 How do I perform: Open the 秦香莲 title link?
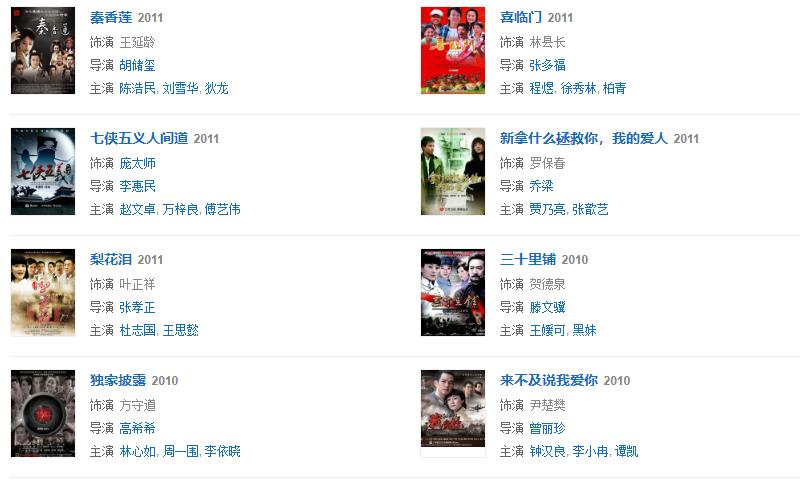(110, 17)
